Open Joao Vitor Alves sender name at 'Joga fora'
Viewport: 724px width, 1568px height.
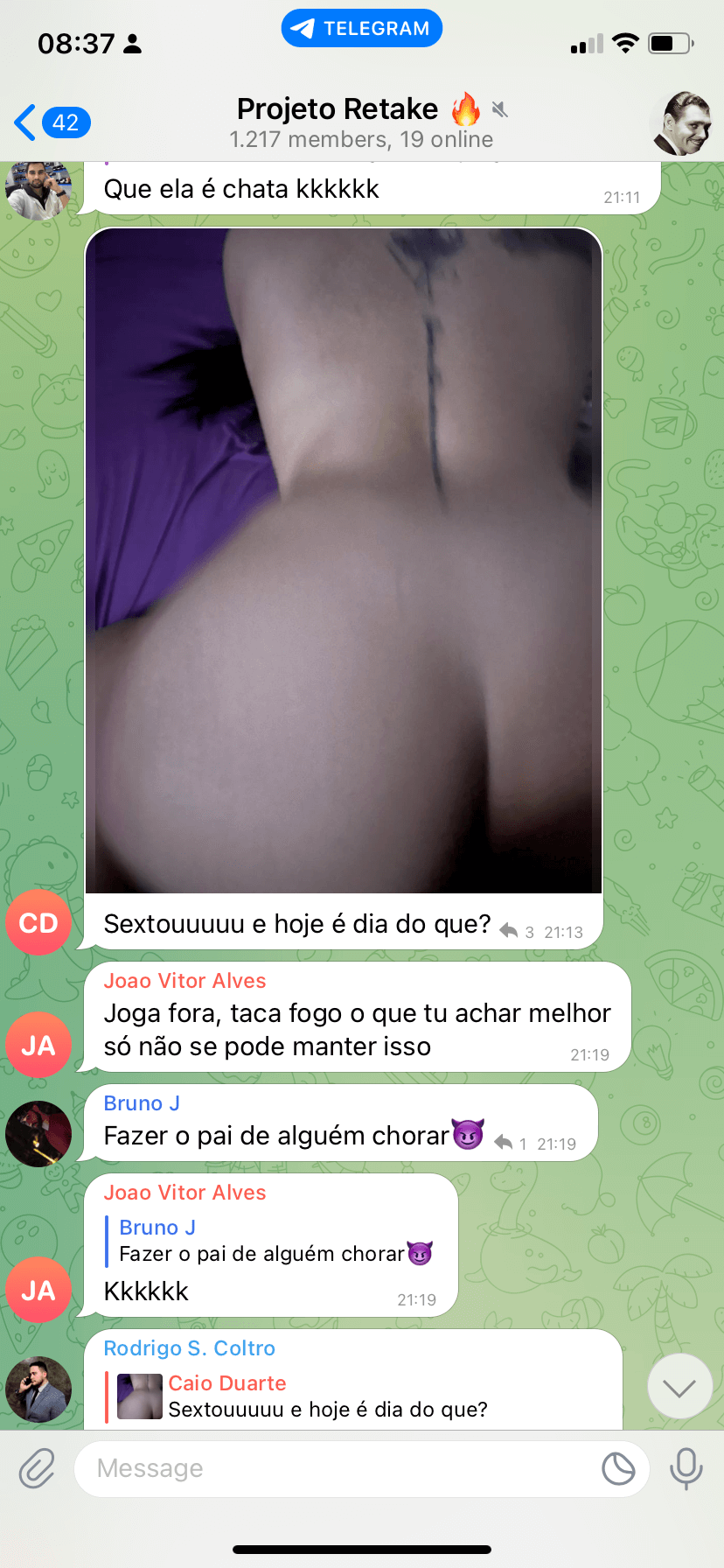pyautogui.click(x=184, y=981)
